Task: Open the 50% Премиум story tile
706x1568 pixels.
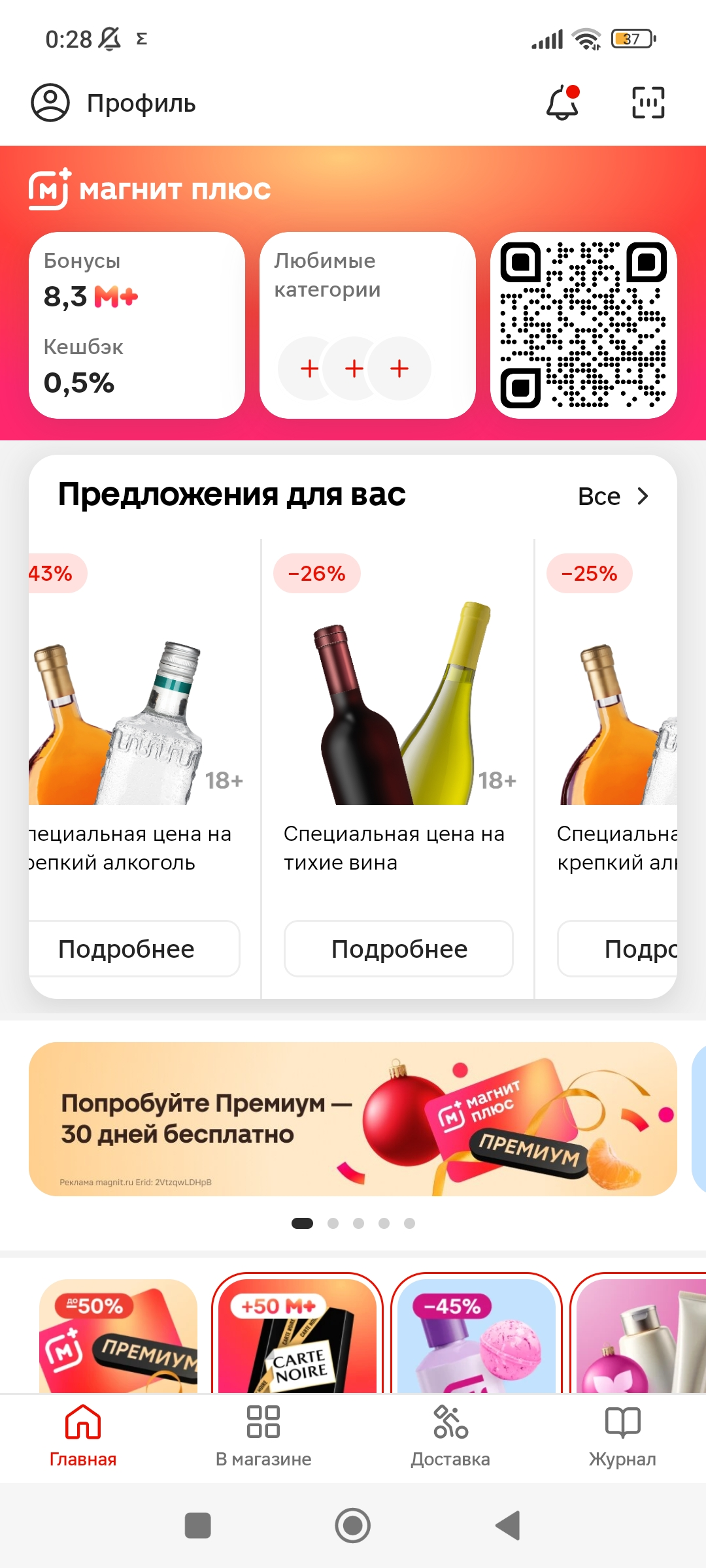Action: pos(118,1335)
